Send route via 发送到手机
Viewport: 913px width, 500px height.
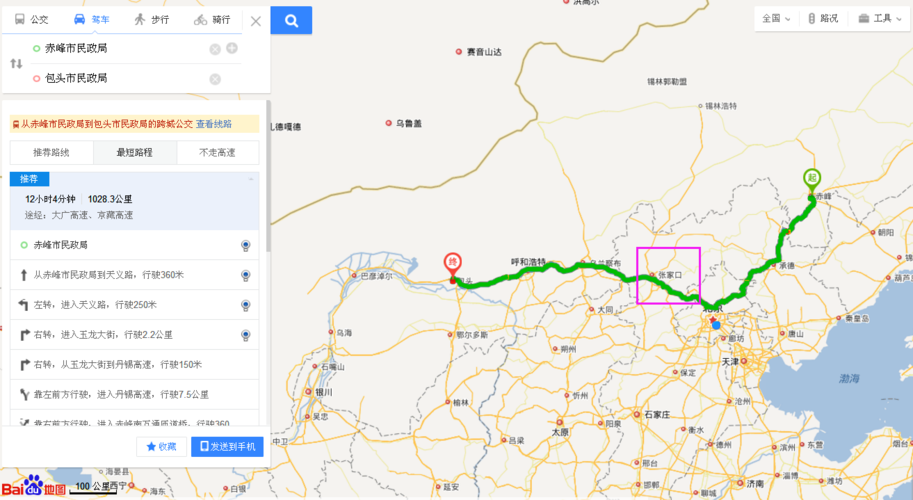click(227, 446)
